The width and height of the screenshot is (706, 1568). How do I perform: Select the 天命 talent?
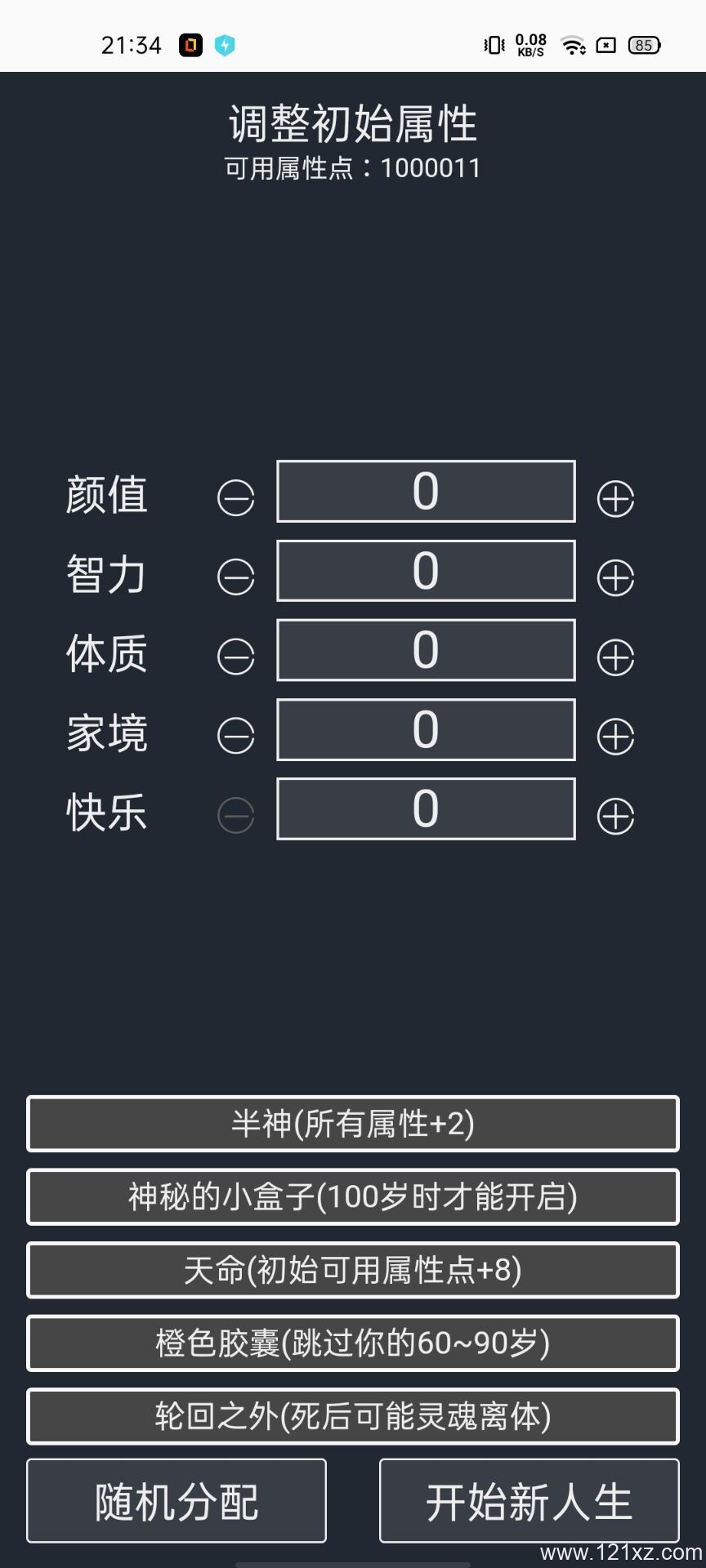click(353, 1270)
